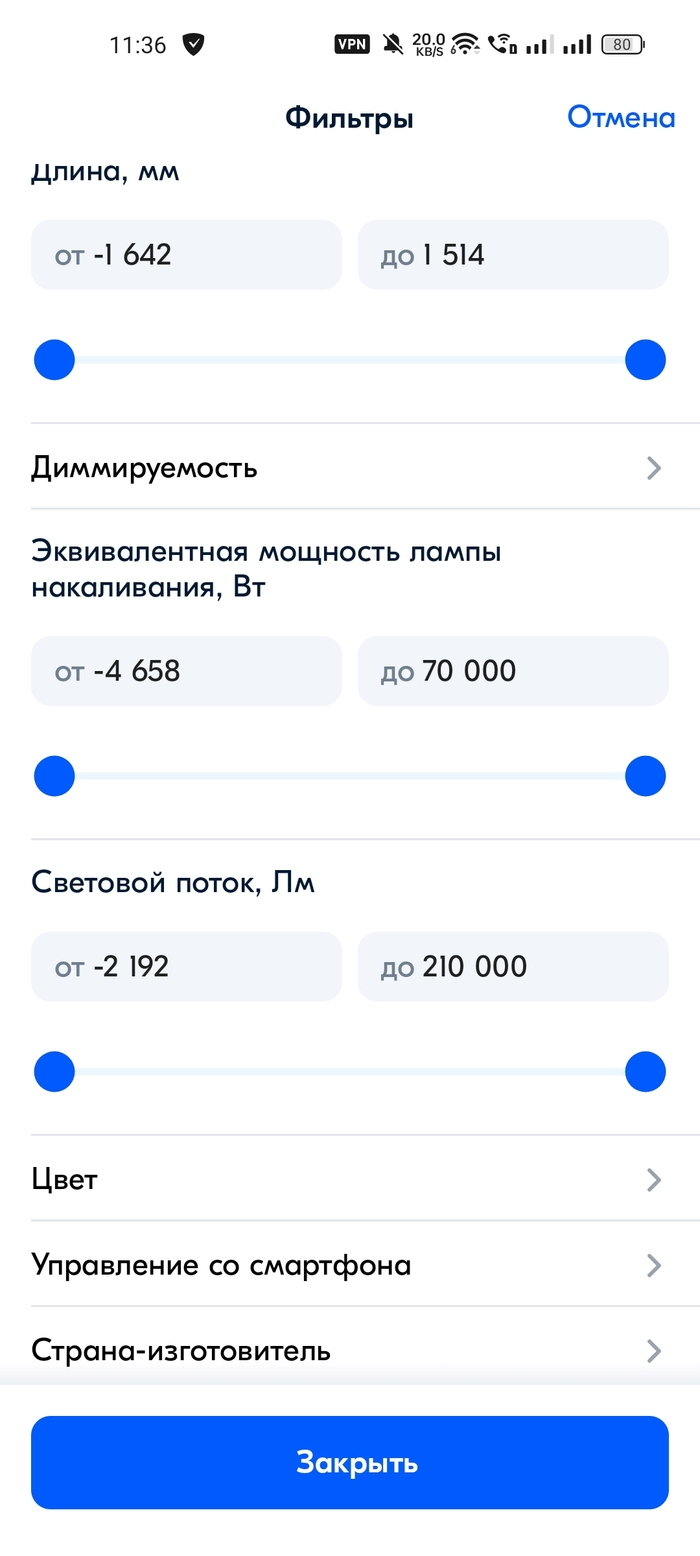Viewport: 700px width, 1556px height.
Task: Edit the Длина minimum field -1 642
Action: click(186, 255)
